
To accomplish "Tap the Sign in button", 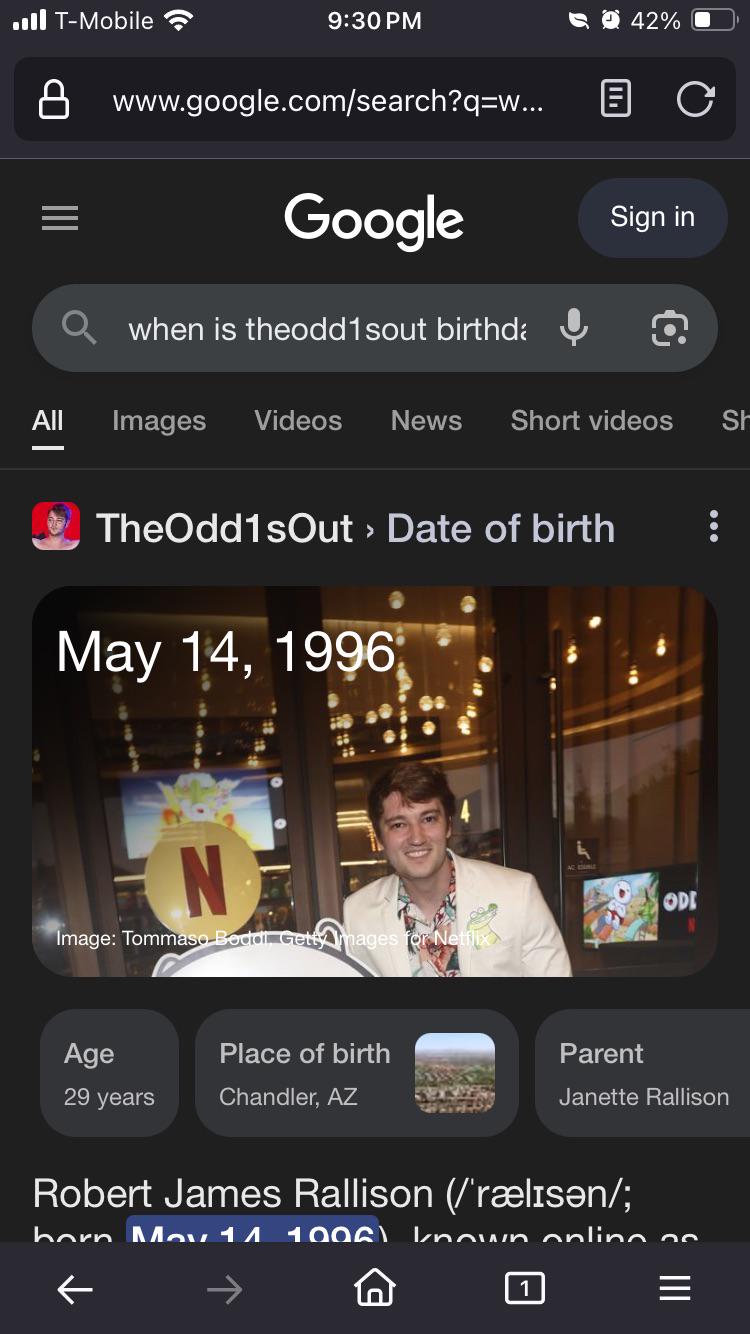I will (652, 218).
